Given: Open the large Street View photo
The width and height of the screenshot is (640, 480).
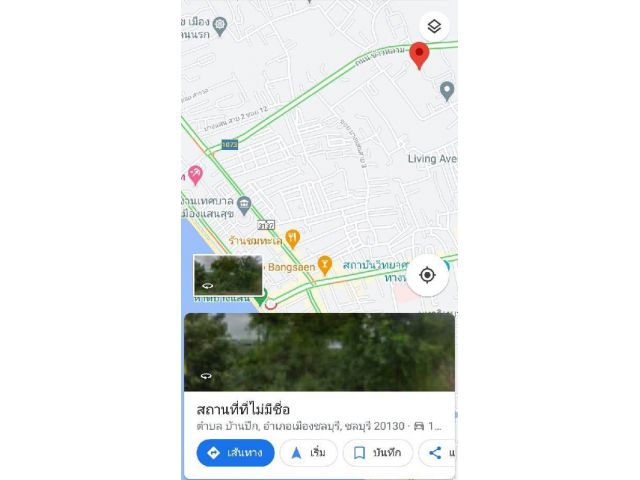Looking at the screenshot, I should pyautogui.click(x=319, y=352).
